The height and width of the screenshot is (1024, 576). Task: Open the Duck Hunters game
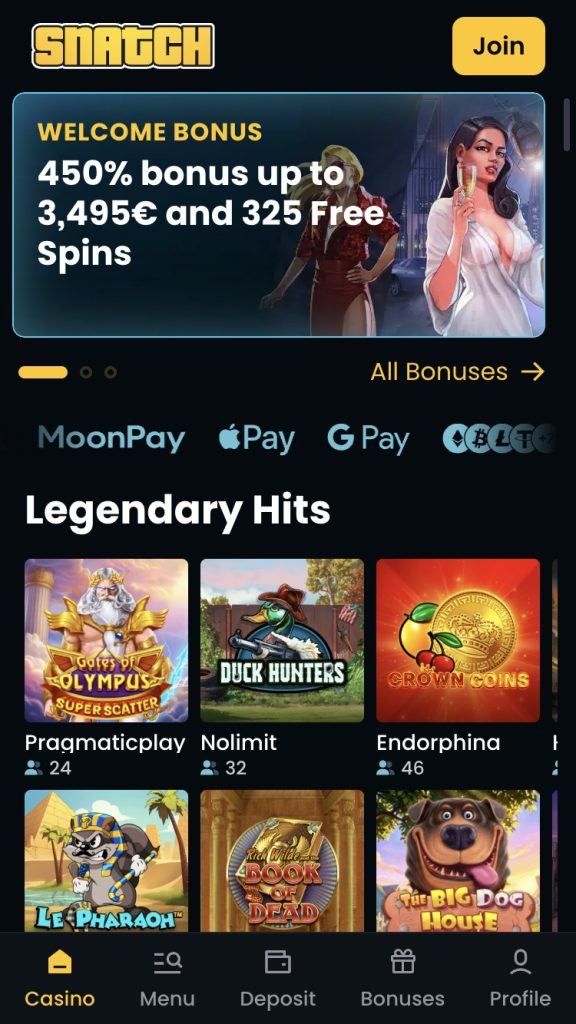282,640
